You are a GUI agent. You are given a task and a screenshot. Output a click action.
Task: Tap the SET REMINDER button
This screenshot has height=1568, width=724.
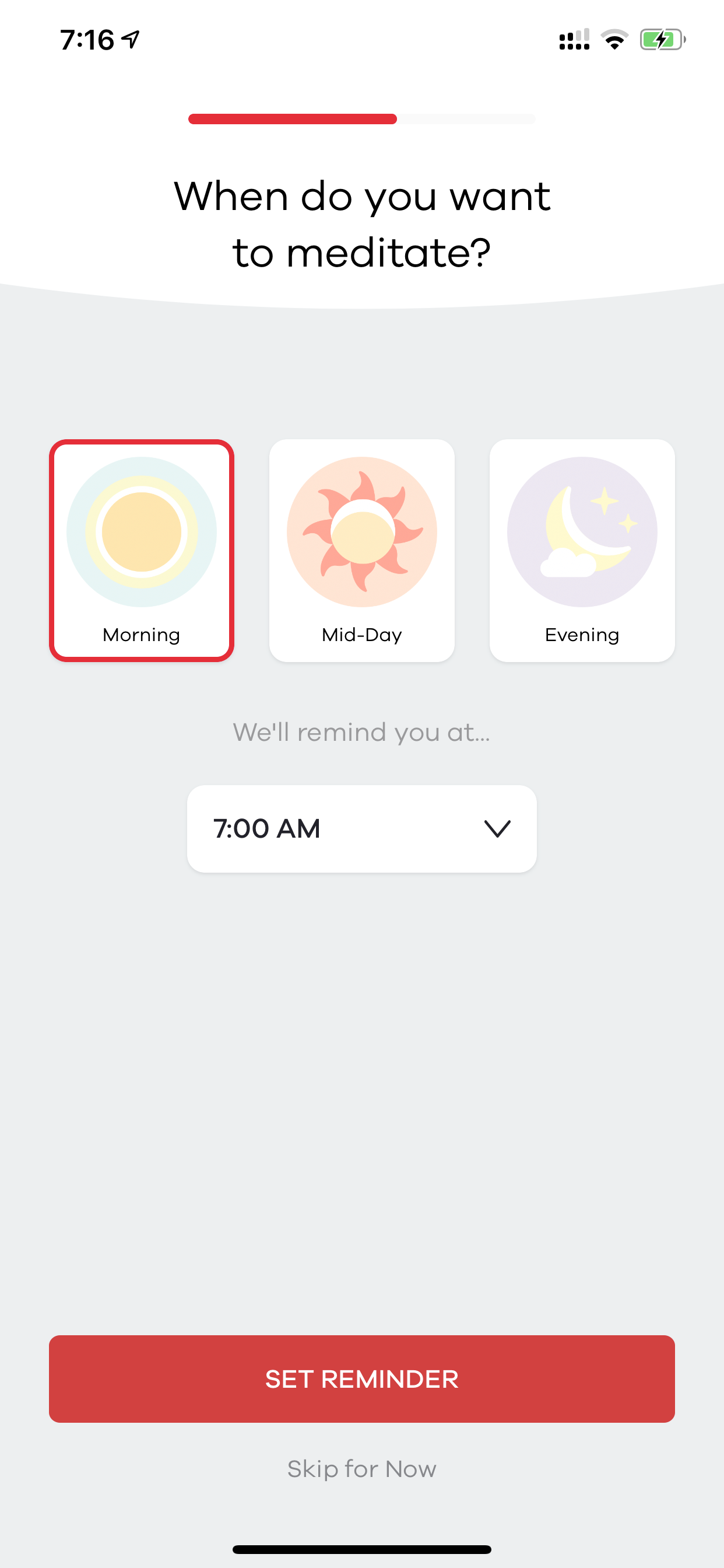(362, 1378)
